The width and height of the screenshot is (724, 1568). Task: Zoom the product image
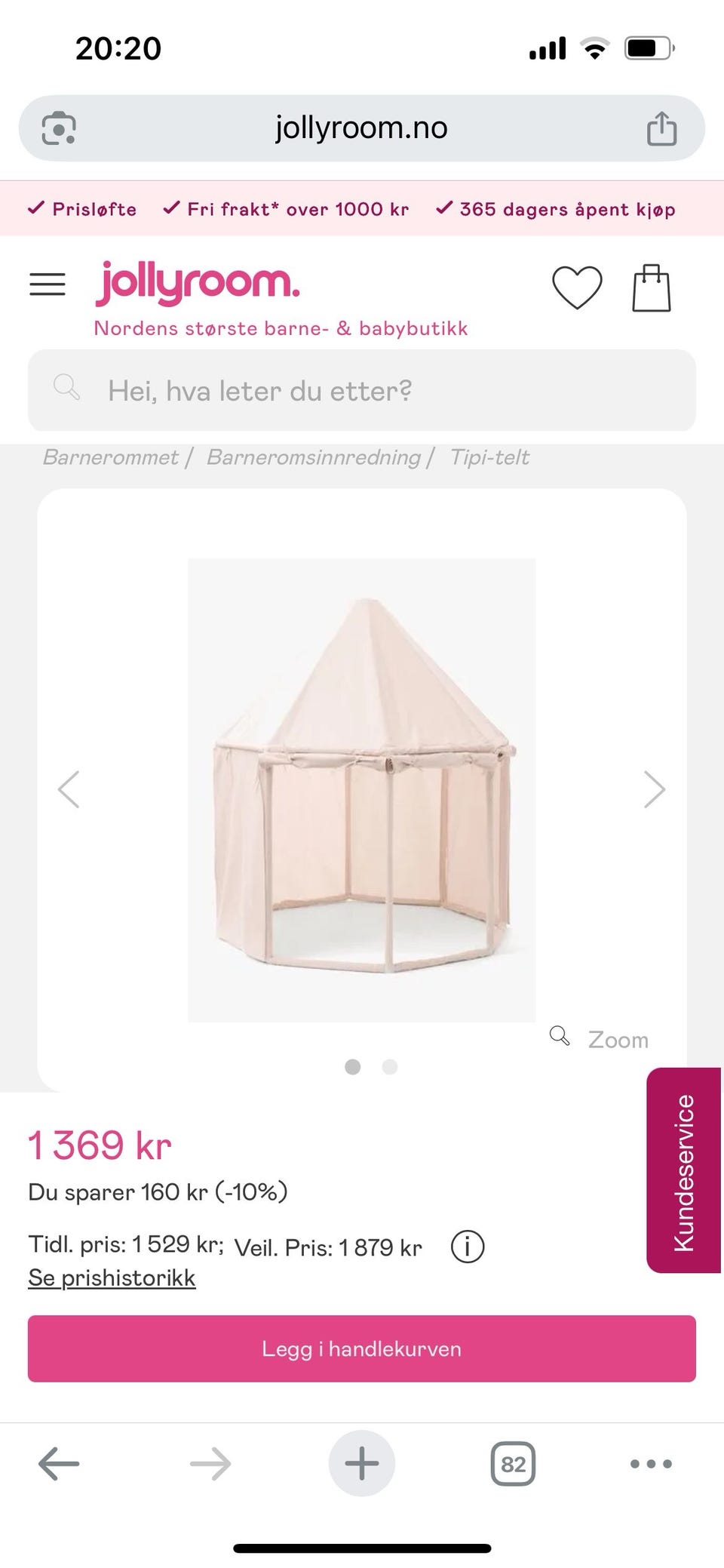[601, 1038]
